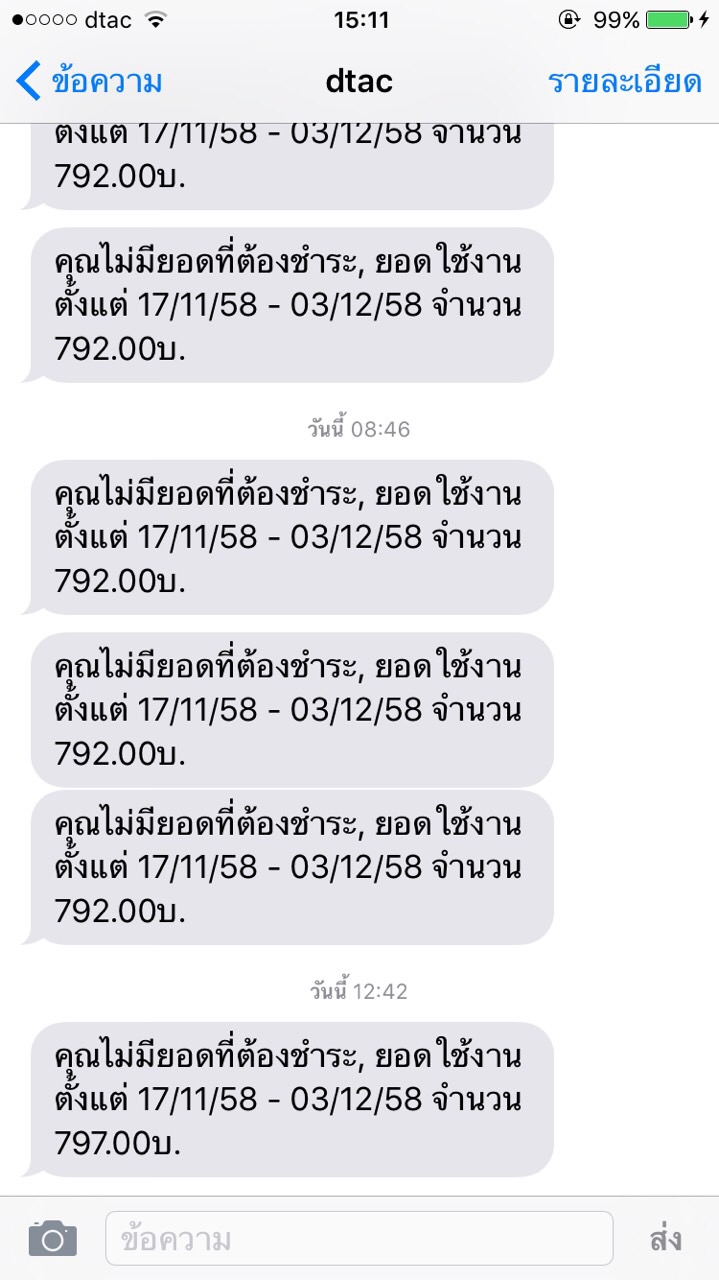This screenshot has height=1280, width=719.
Task: Tap the ส่ง send button
Action: tap(666, 1238)
